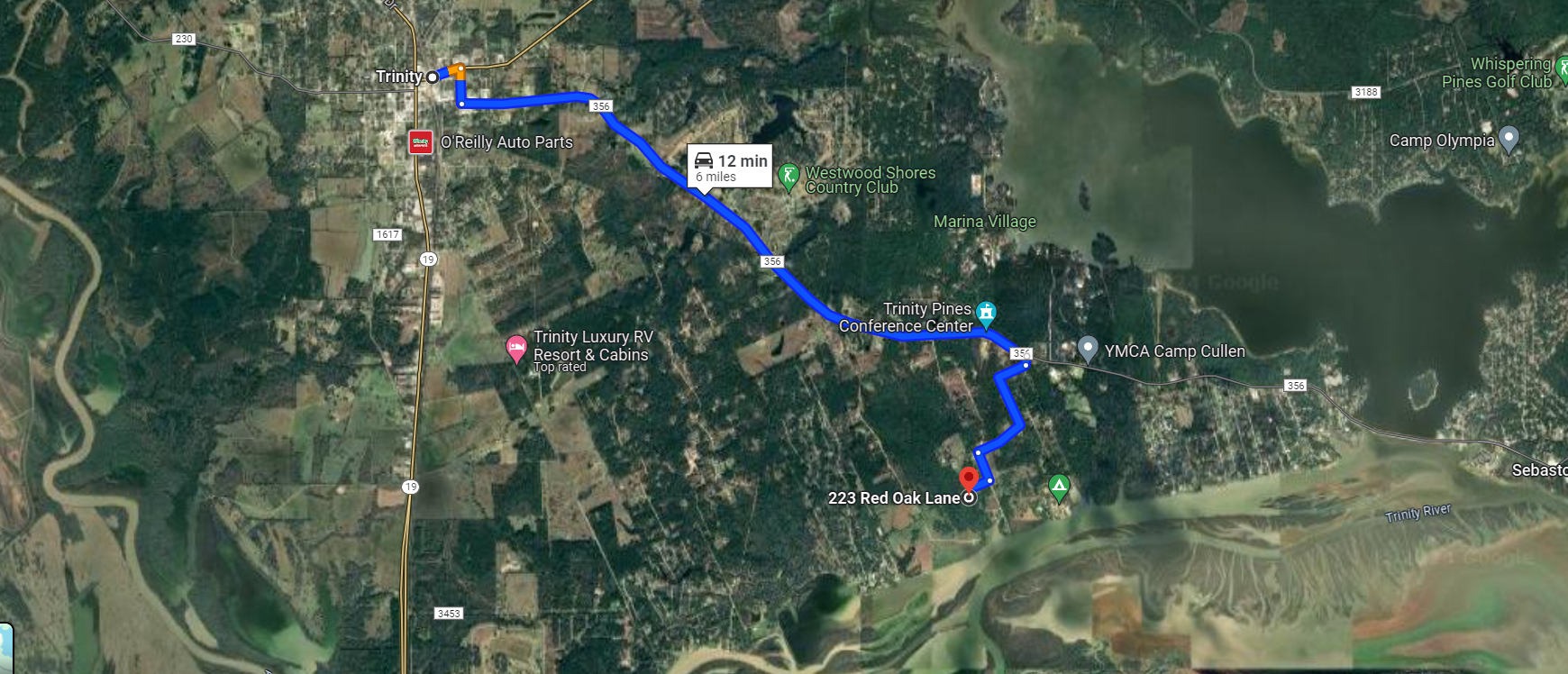Select the 223 Red Oak Lane destination pin
1568x674 pixels.
969,478
